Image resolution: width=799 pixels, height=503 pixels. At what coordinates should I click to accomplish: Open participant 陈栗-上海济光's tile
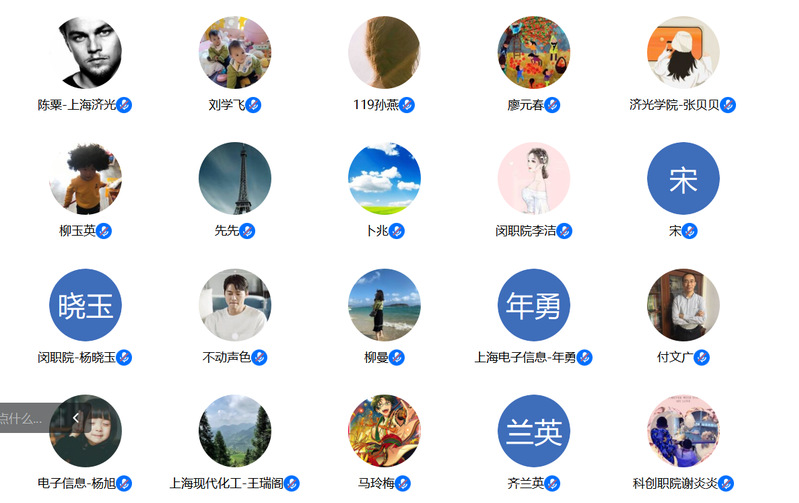(85, 52)
